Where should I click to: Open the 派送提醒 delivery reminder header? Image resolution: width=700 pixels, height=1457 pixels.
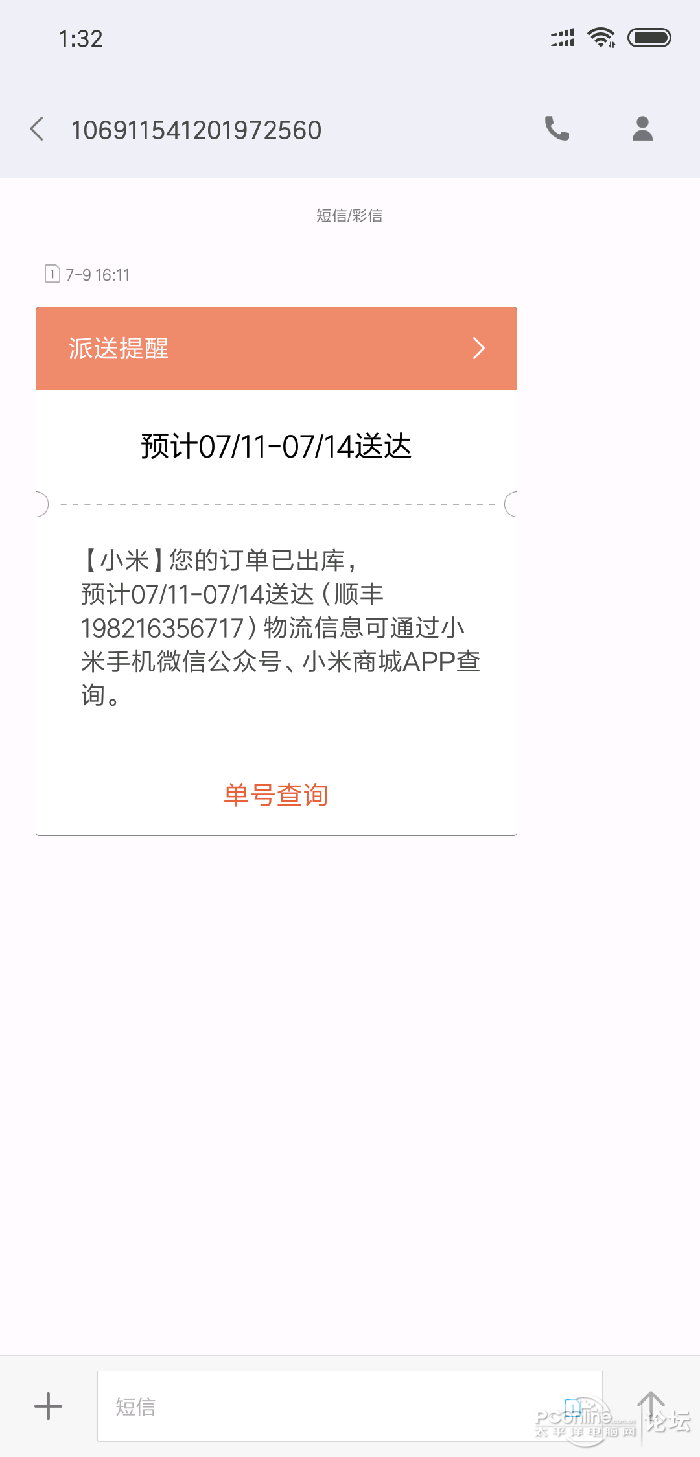(x=276, y=348)
